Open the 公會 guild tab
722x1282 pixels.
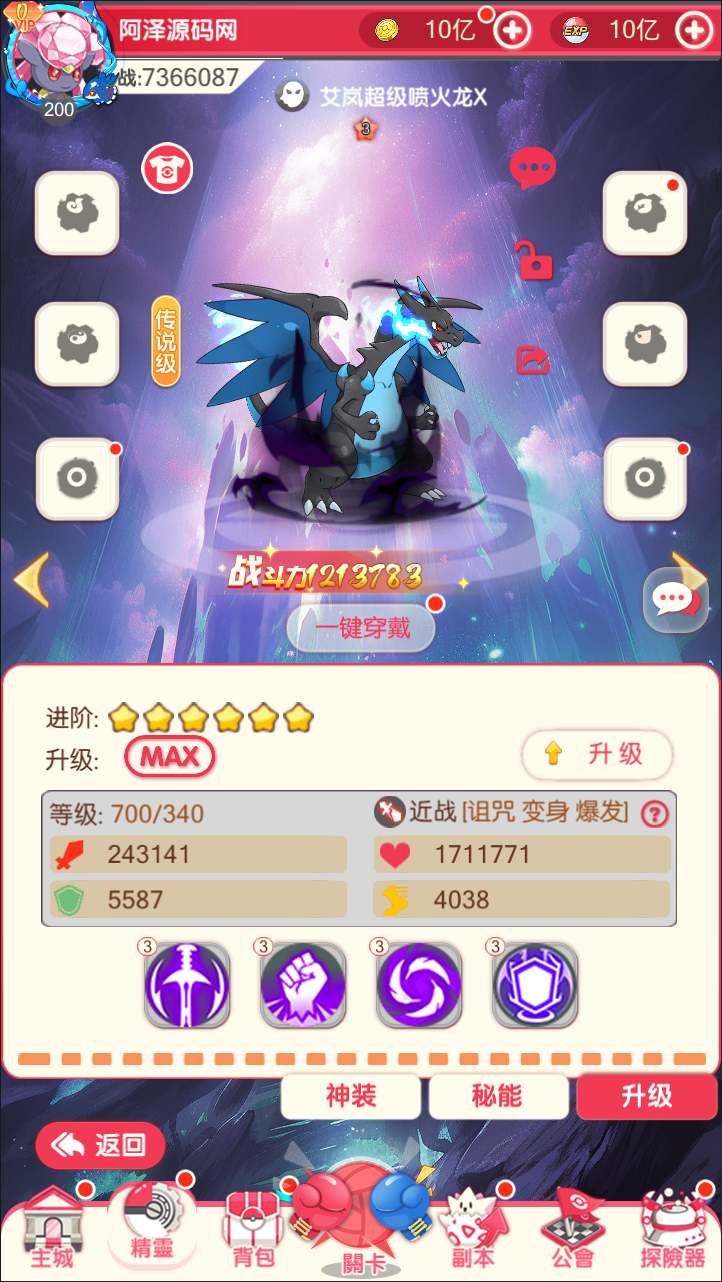pos(572,1230)
